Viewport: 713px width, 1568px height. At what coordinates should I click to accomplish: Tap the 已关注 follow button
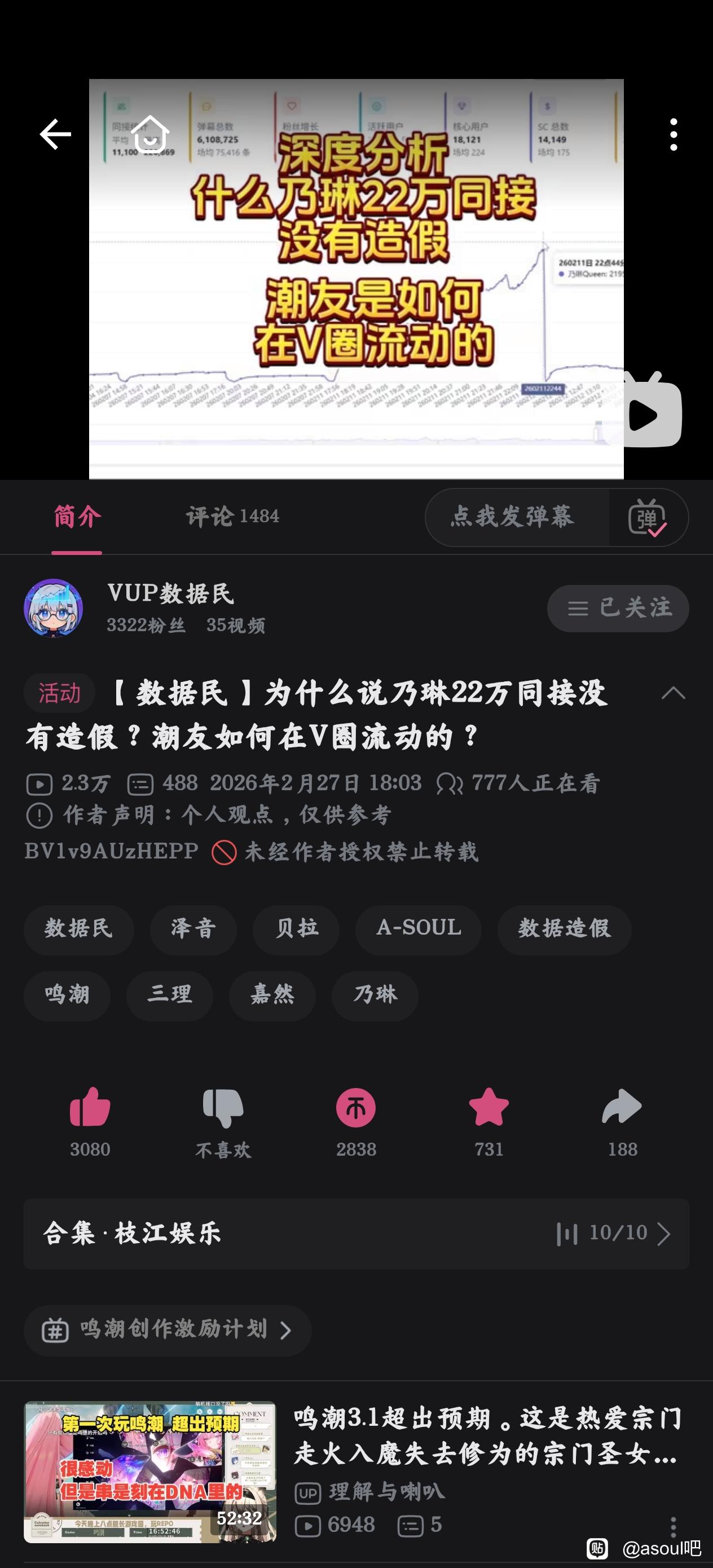pos(618,608)
